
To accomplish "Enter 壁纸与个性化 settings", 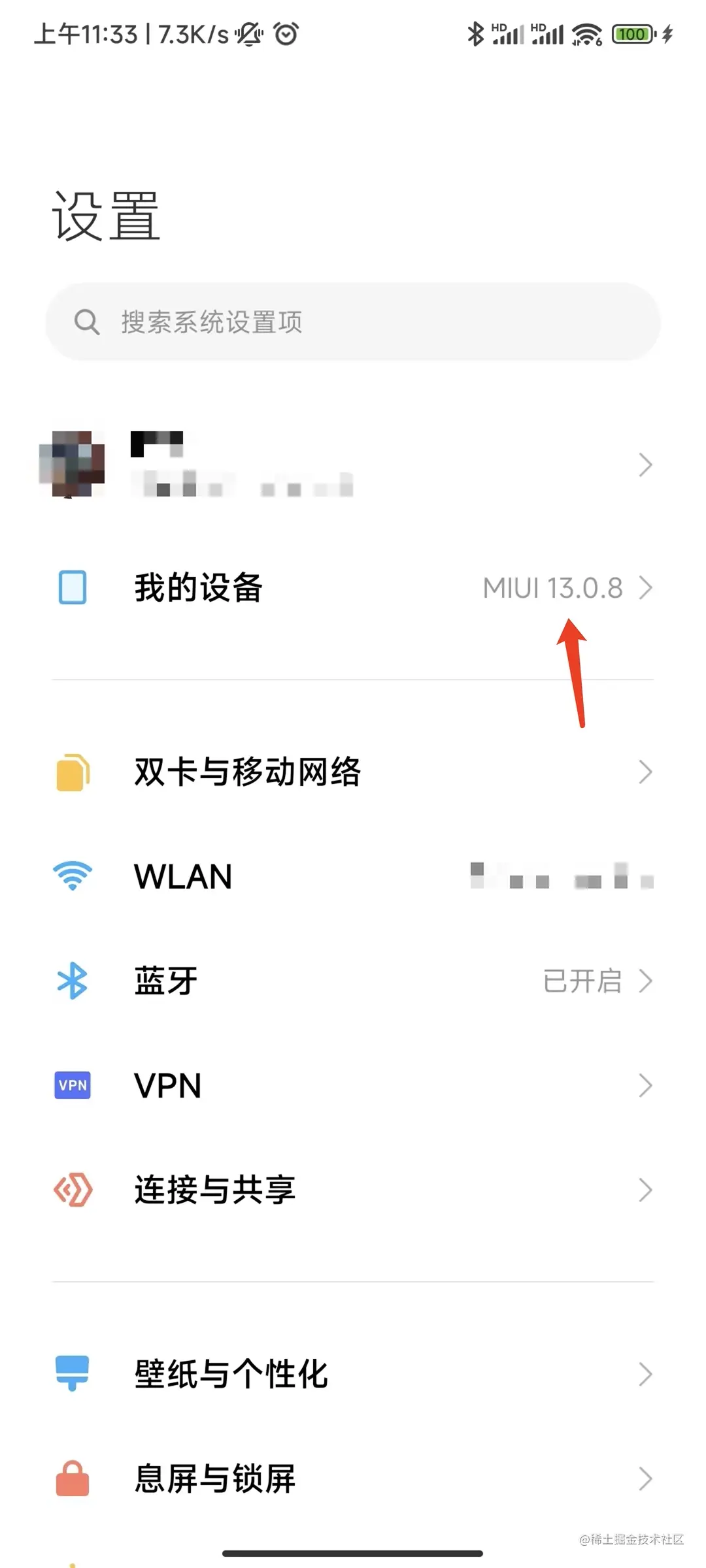I will click(x=353, y=1374).
